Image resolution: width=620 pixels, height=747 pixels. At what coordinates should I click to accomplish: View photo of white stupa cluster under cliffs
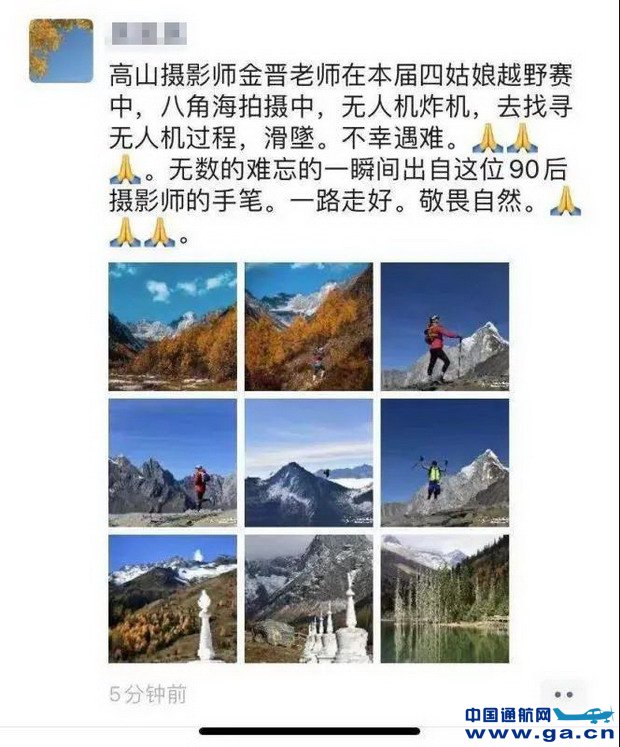(309, 598)
